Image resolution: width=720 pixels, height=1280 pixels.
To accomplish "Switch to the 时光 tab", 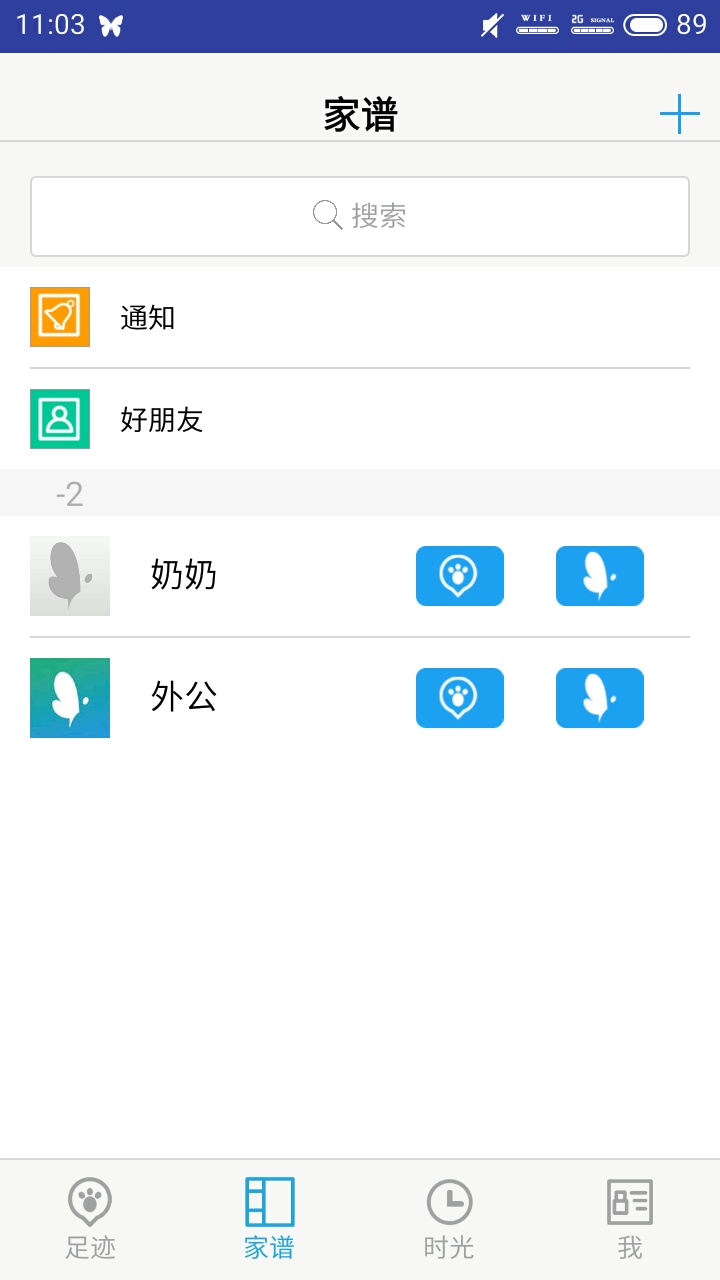I will tap(449, 1218).
